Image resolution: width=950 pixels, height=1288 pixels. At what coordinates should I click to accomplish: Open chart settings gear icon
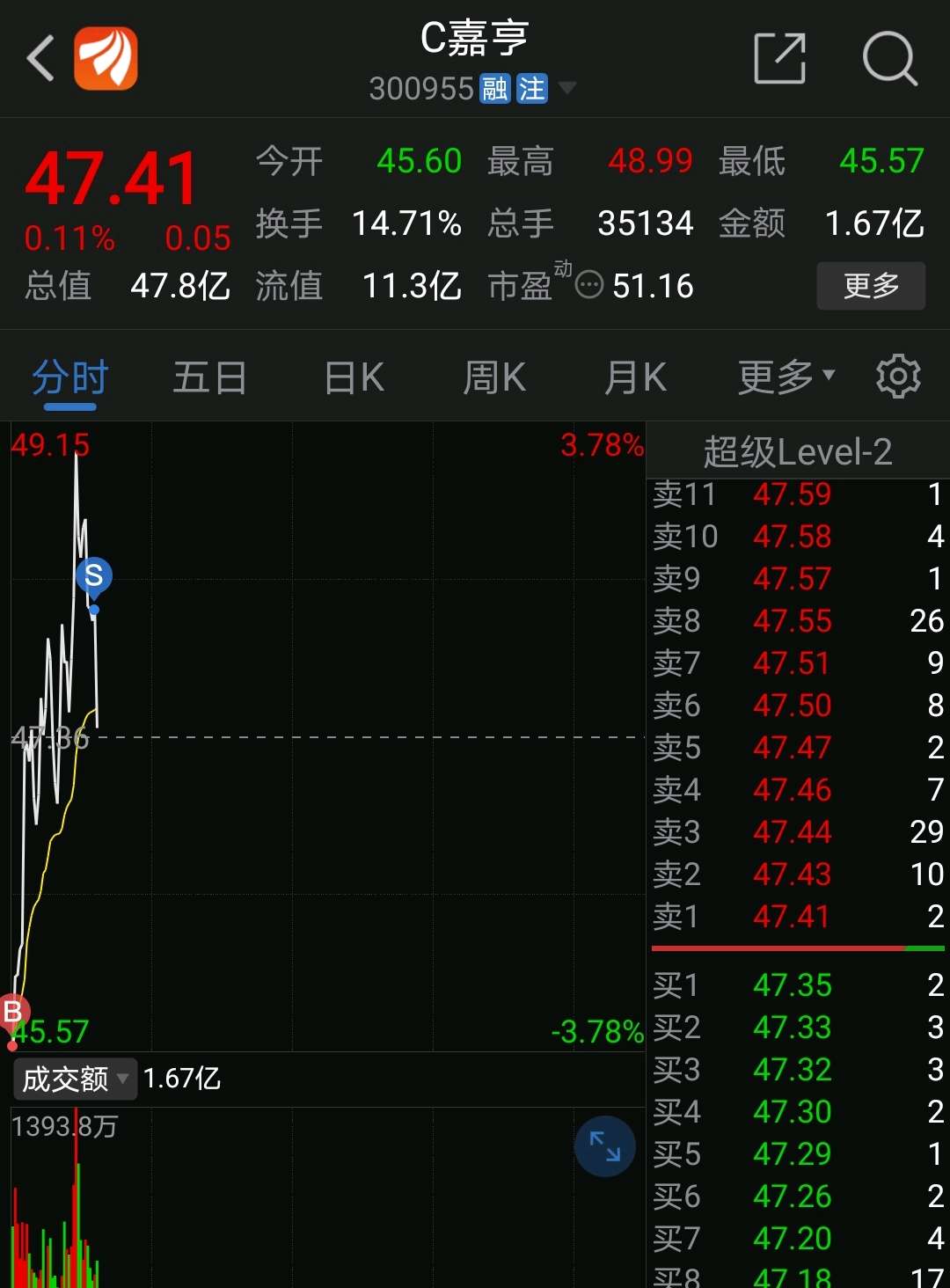pyautogui.click(x=898, y=376)
